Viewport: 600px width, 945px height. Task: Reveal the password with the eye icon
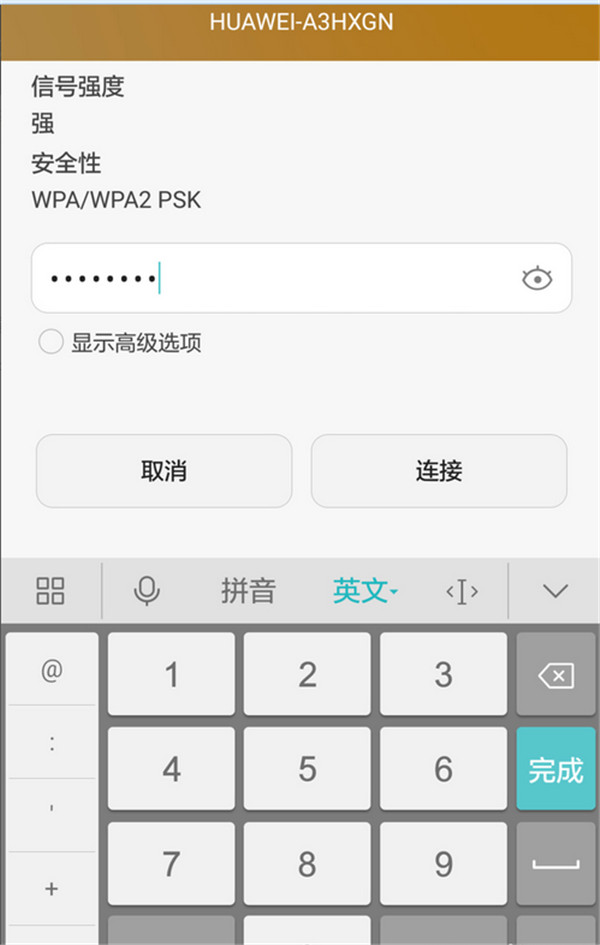coord(537,279)
